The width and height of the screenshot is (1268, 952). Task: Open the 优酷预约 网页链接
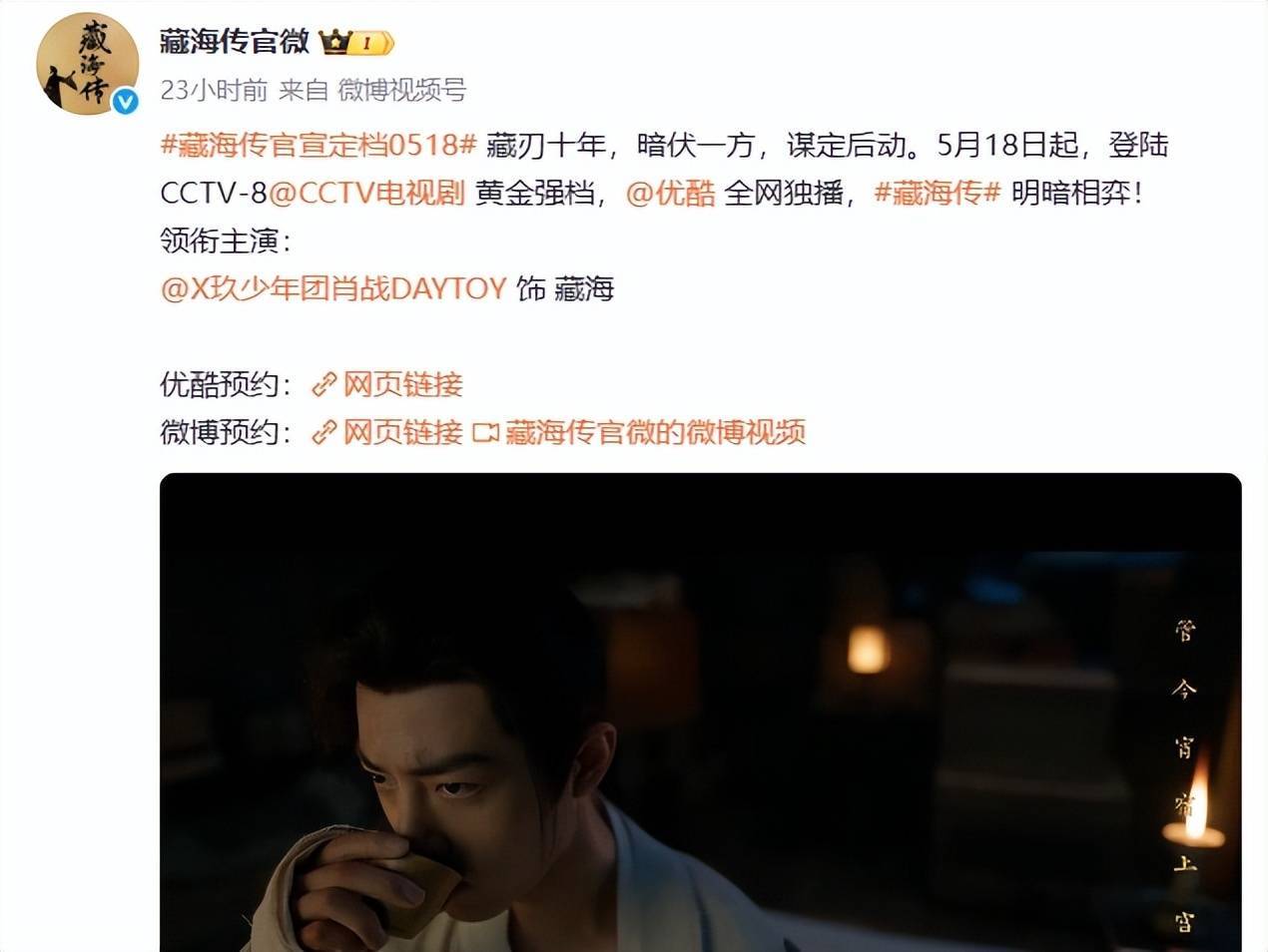387,385
